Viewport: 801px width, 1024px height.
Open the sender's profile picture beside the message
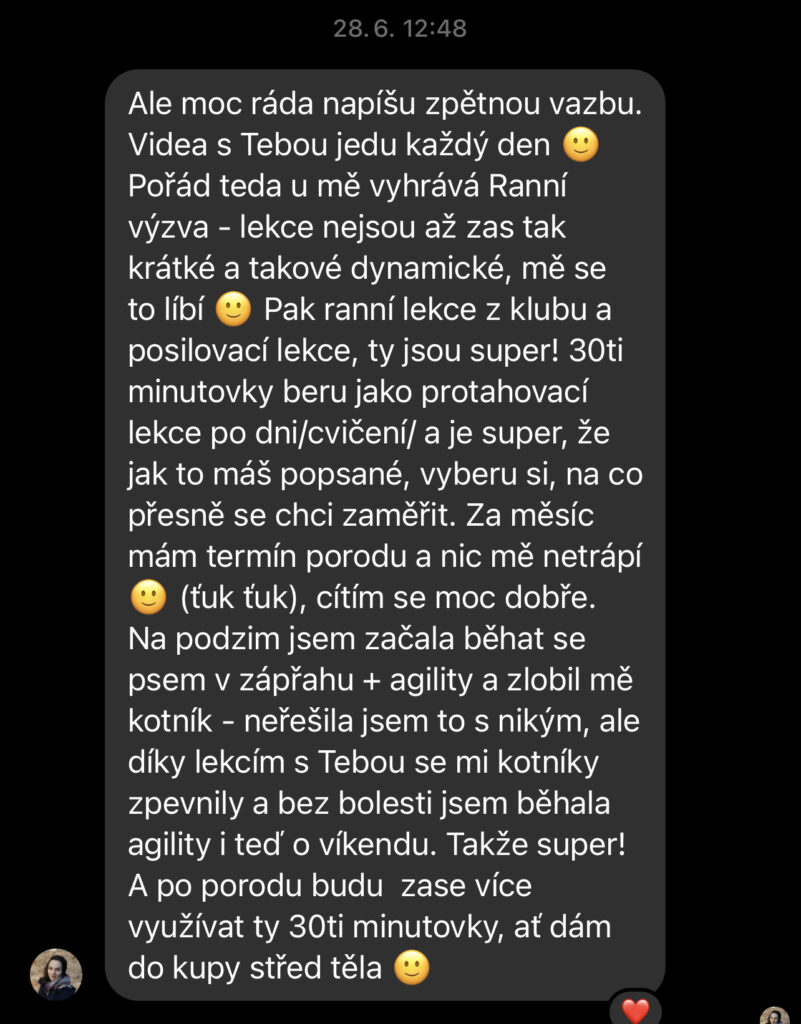coord(56,973)
